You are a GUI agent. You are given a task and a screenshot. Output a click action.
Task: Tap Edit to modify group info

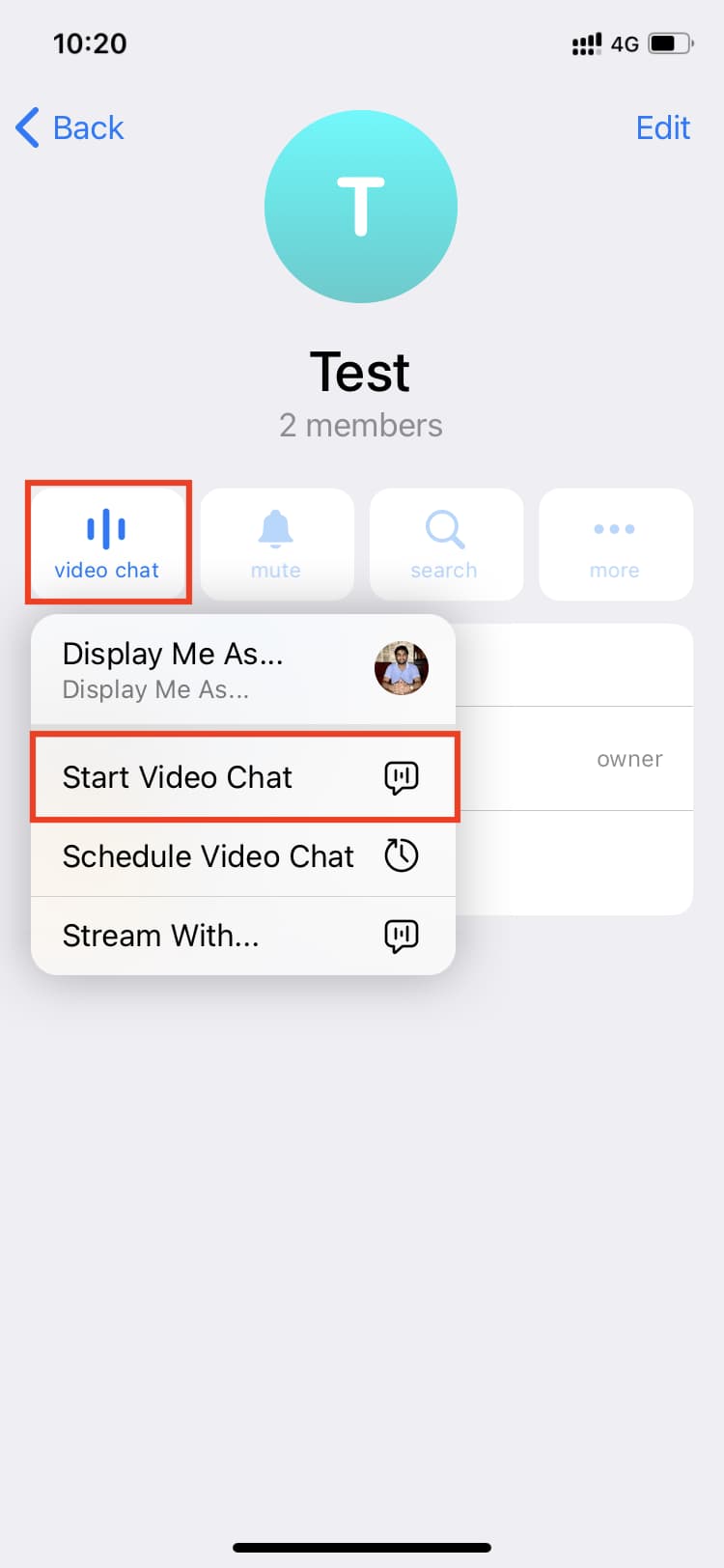point(662,127)
